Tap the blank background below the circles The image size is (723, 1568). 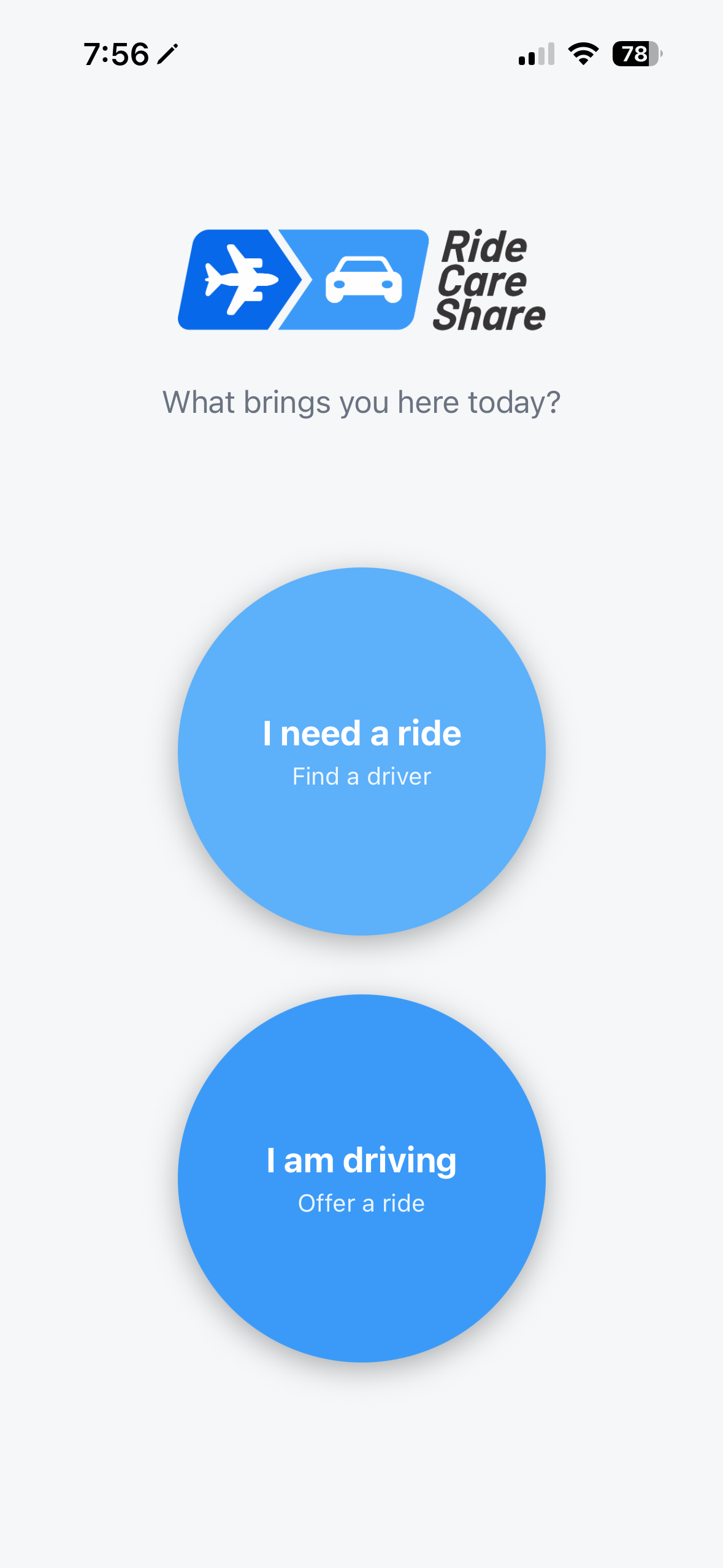tap(361, 1472)
